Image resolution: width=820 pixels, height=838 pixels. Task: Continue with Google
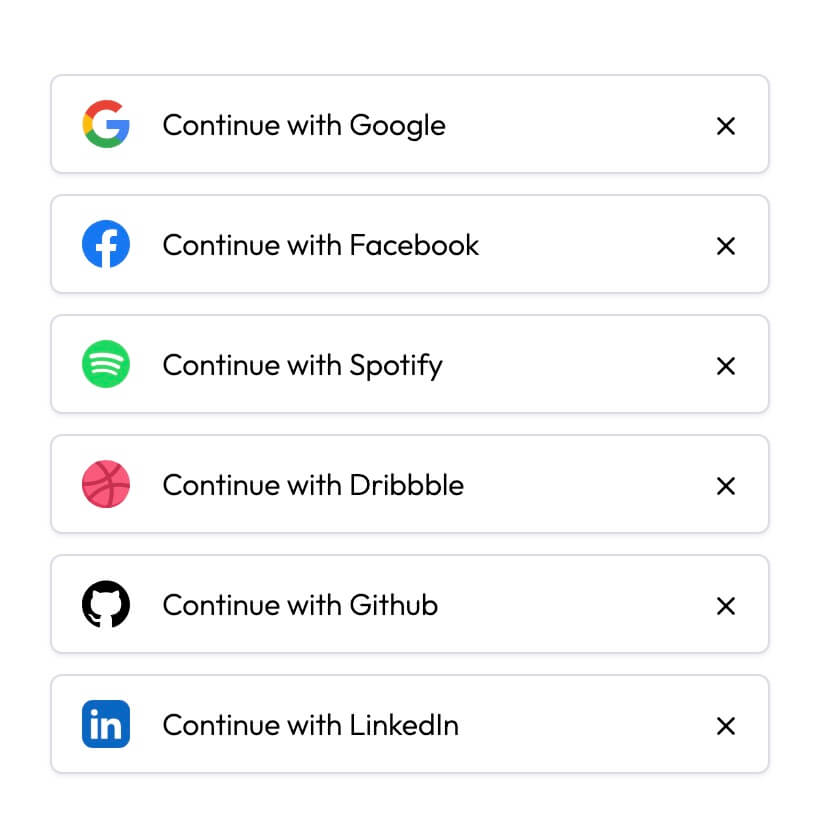(304, 125)
